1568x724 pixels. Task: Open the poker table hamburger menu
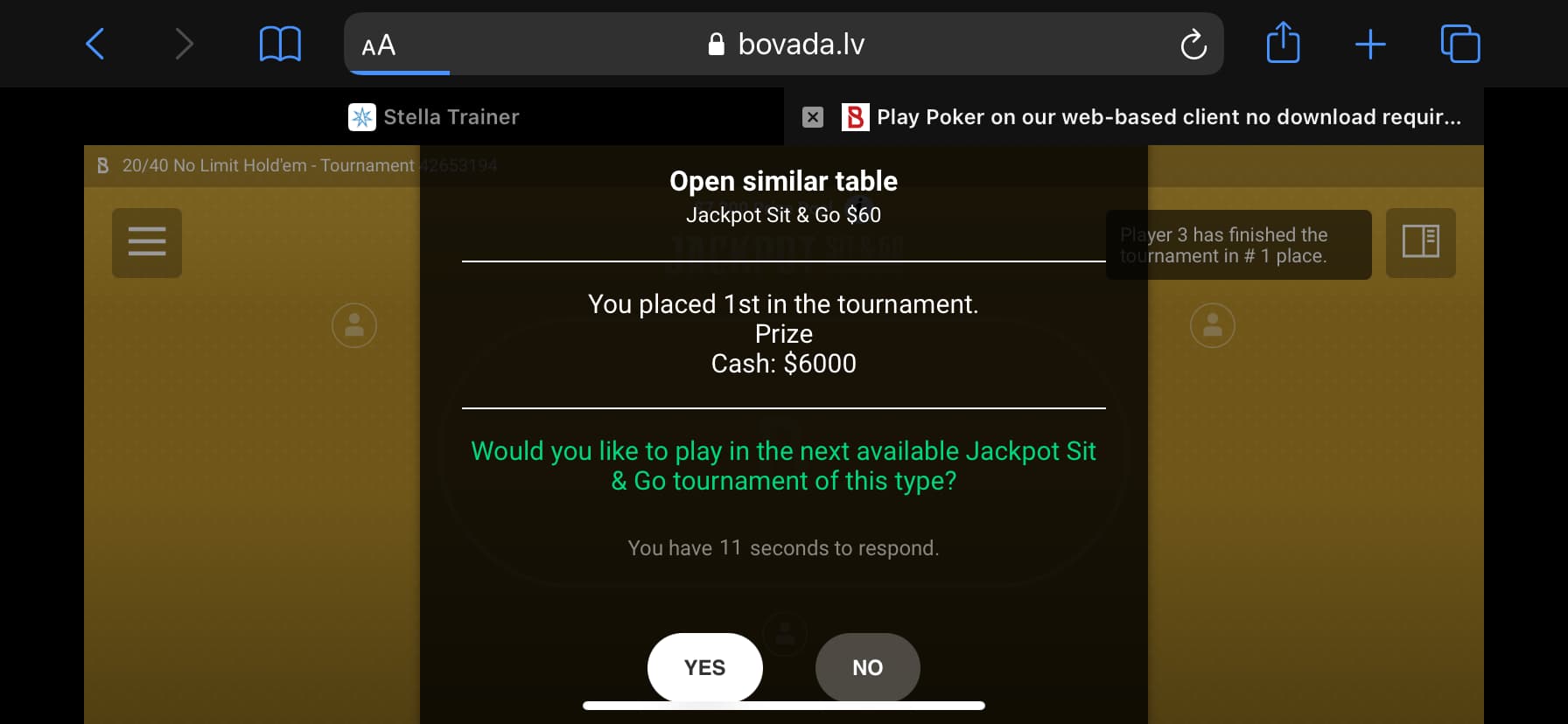[147, 242]
